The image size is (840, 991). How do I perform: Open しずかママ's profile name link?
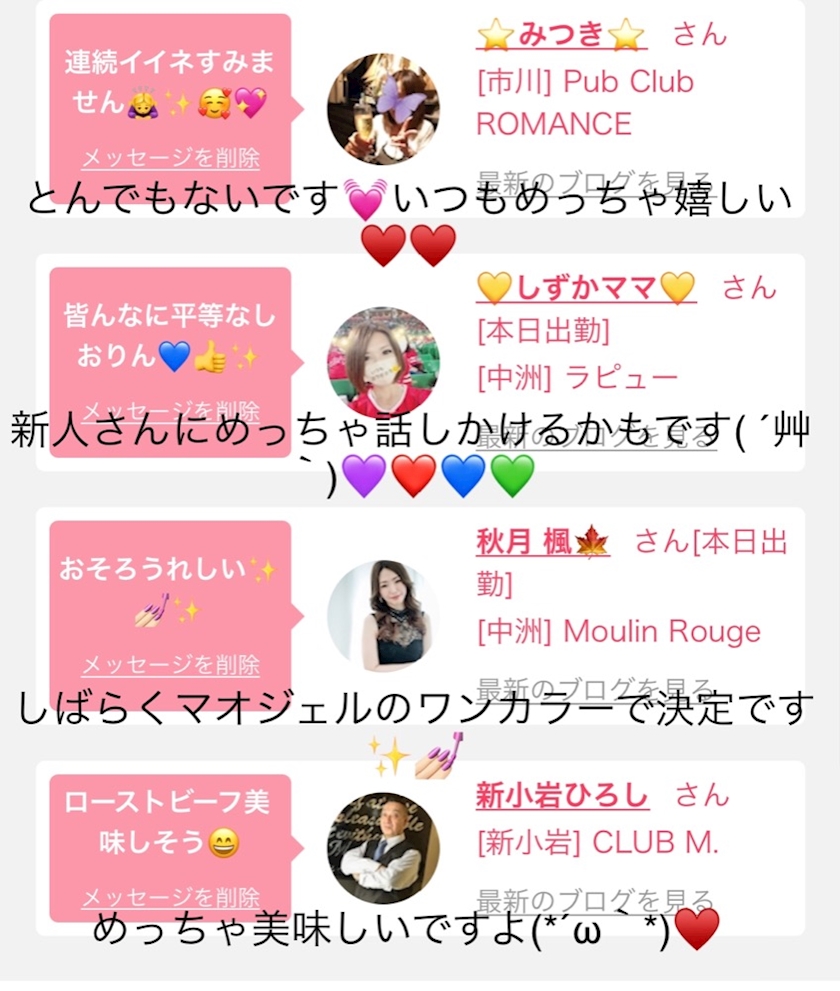(x=585, y=288)
